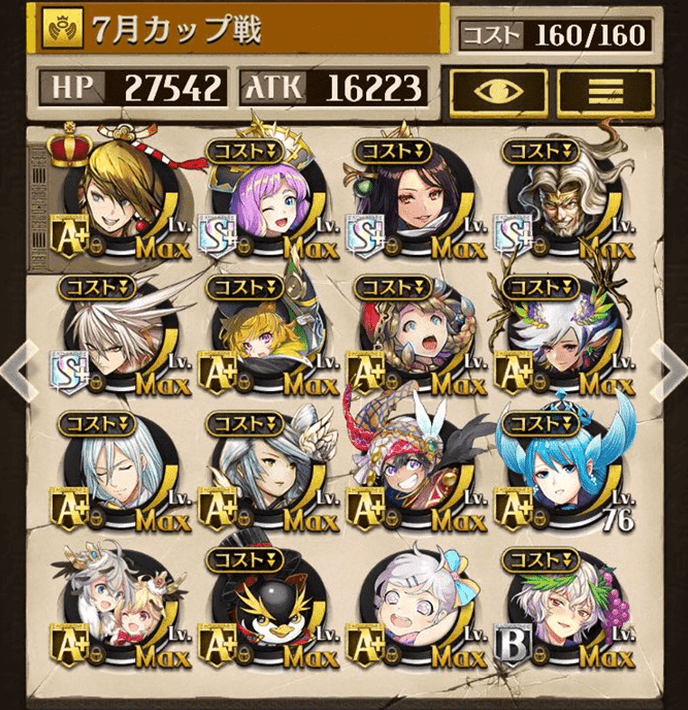Select the blue-haired Lv. 76 character
The width and height of the screenshot is (688, 710).
tap(562, 472)
